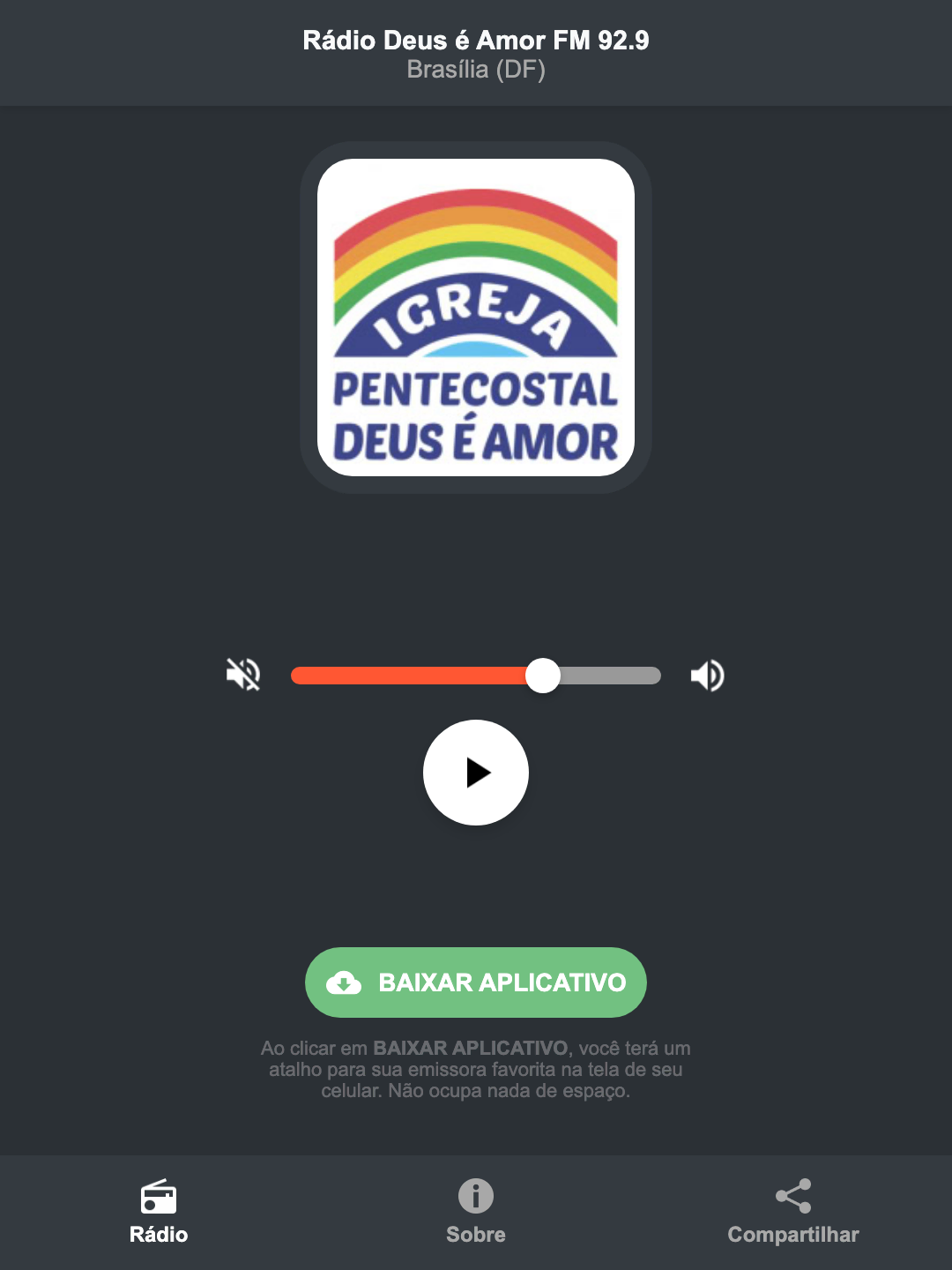The height and width of the screenshot is (1270, 952).
Task: Open the Compartilhar tab
Action: (x=792, y=1213)
